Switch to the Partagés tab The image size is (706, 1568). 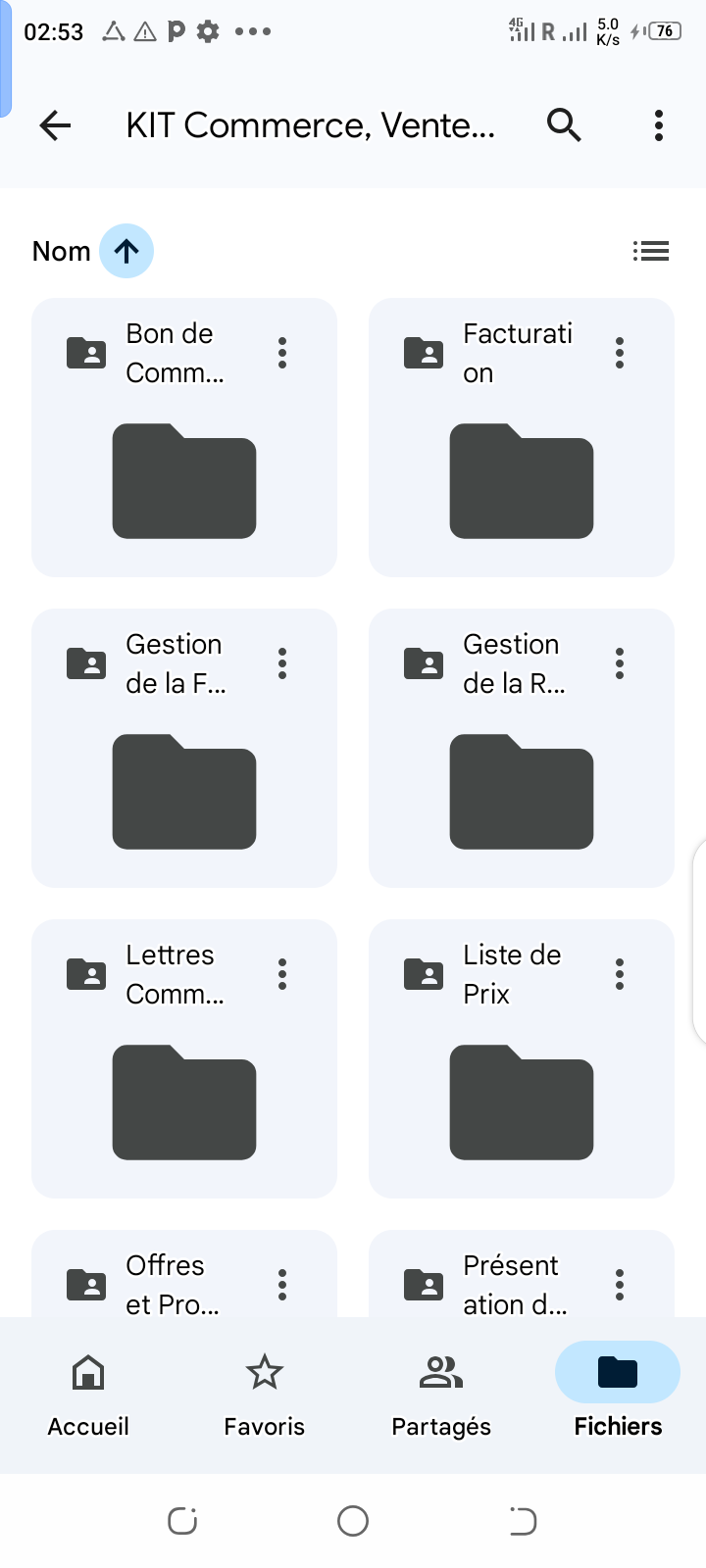[x=441, y=1396]
